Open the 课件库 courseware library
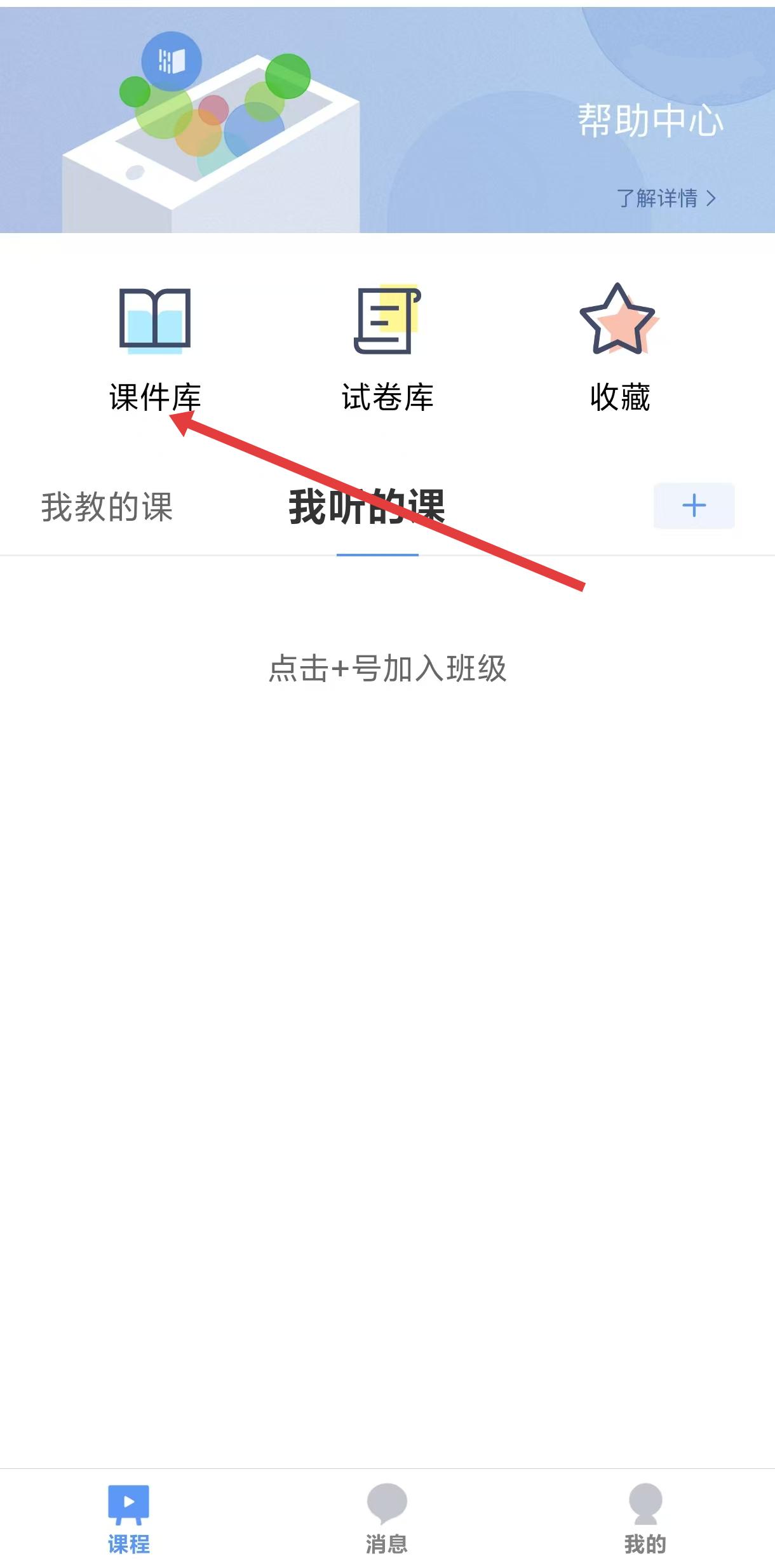This screenshot has width=775, height=1568. 155,350
